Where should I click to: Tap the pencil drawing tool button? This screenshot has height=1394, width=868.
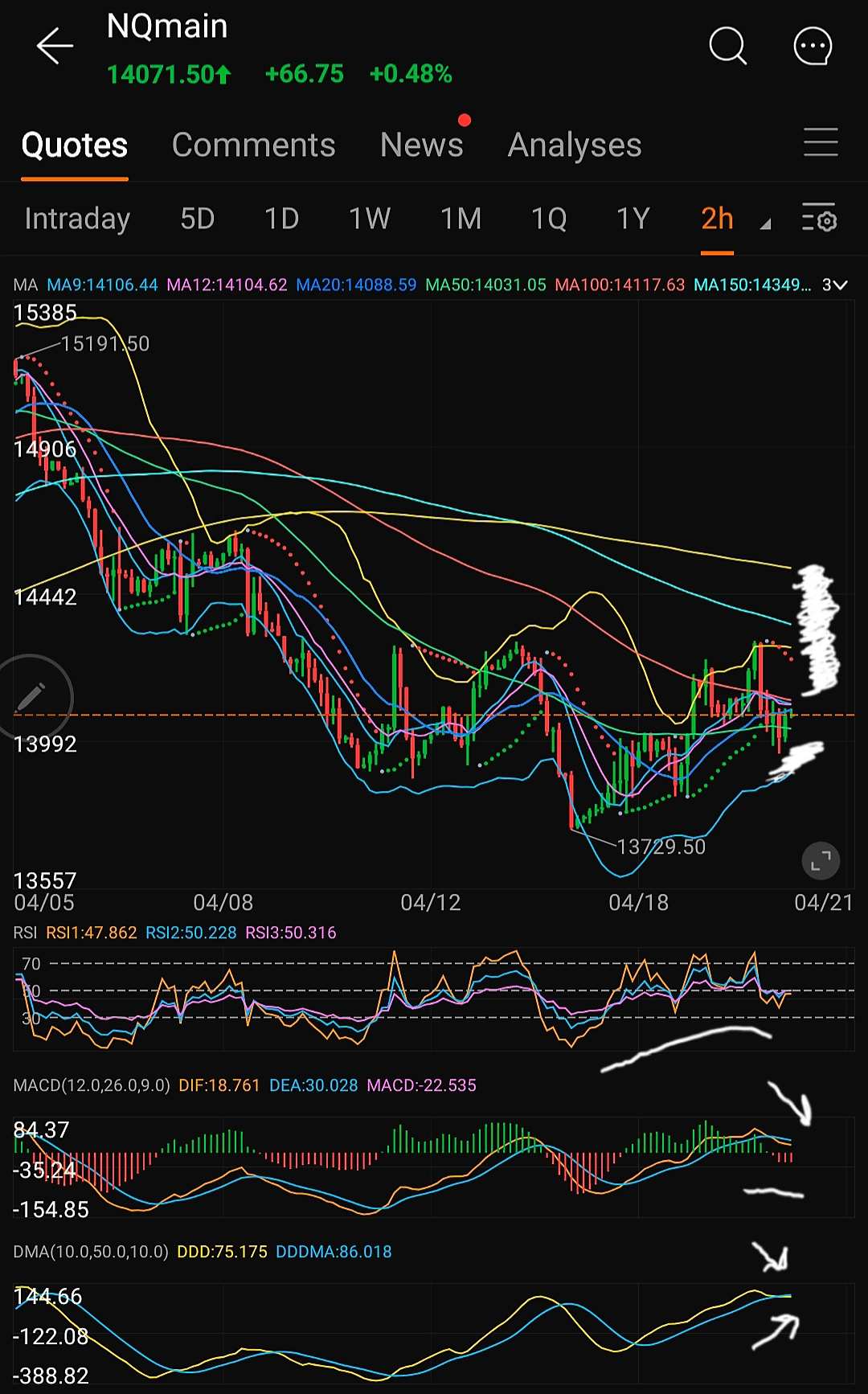pos(31,696)
